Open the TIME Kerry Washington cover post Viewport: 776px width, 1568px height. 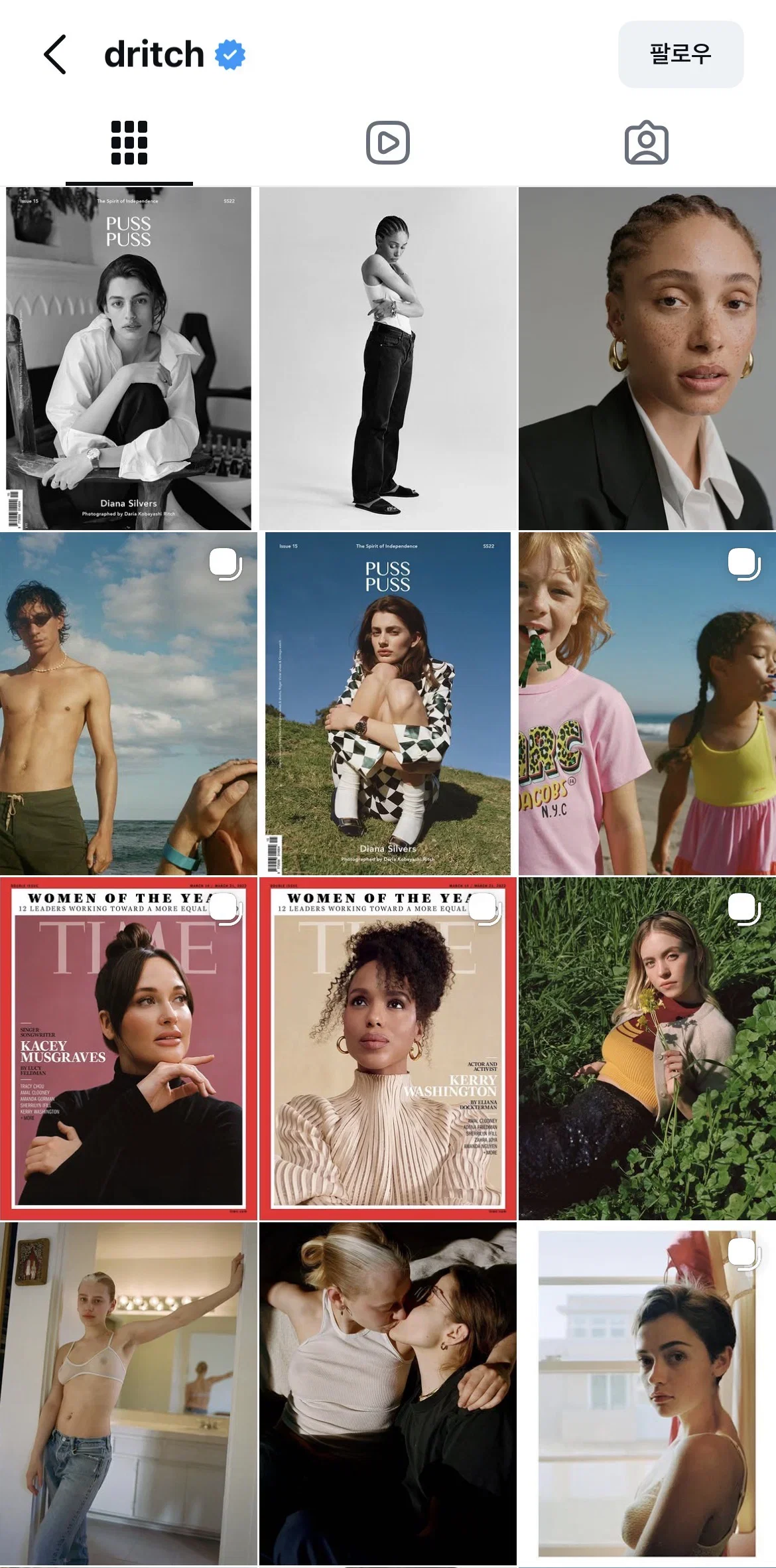pos(388,1048)
